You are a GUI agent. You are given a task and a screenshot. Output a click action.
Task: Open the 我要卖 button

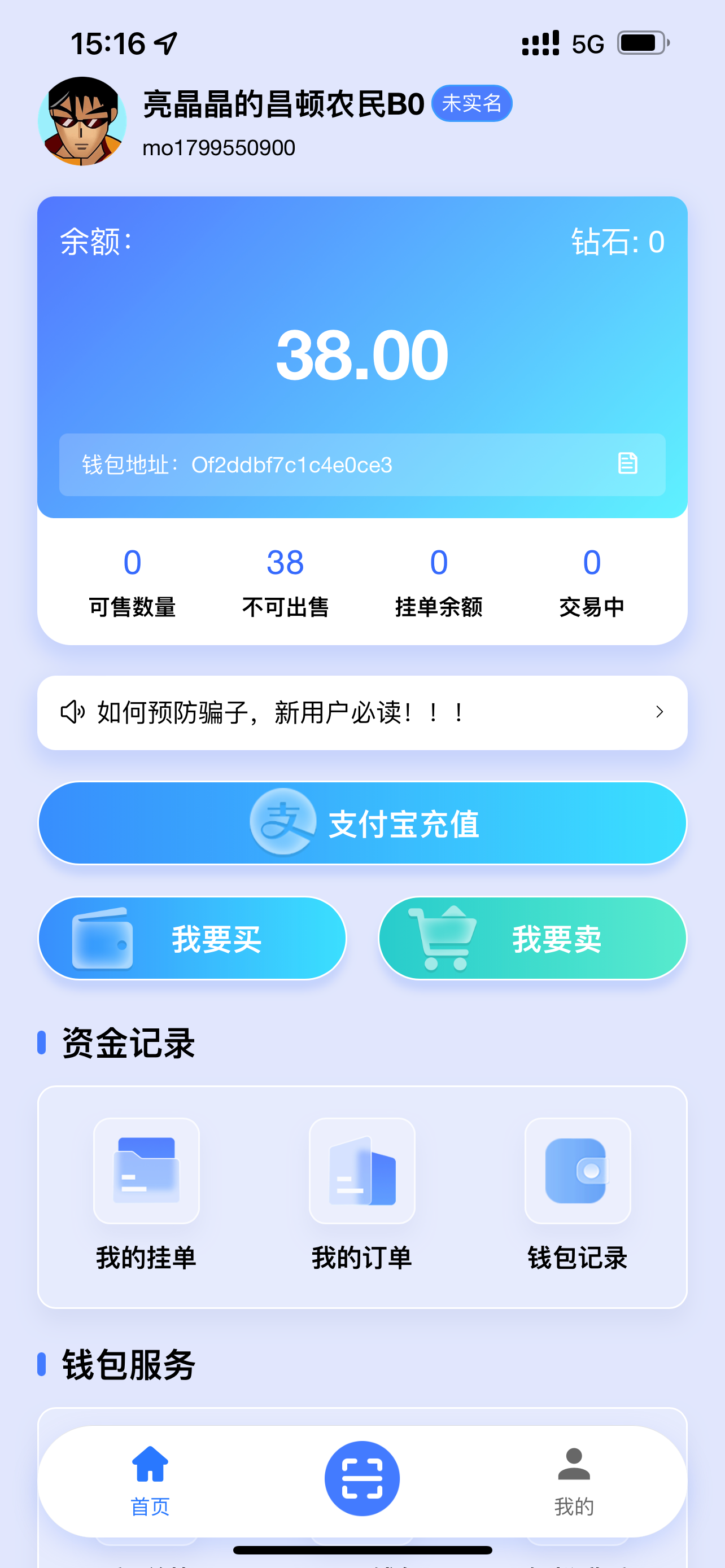[532, 938]
